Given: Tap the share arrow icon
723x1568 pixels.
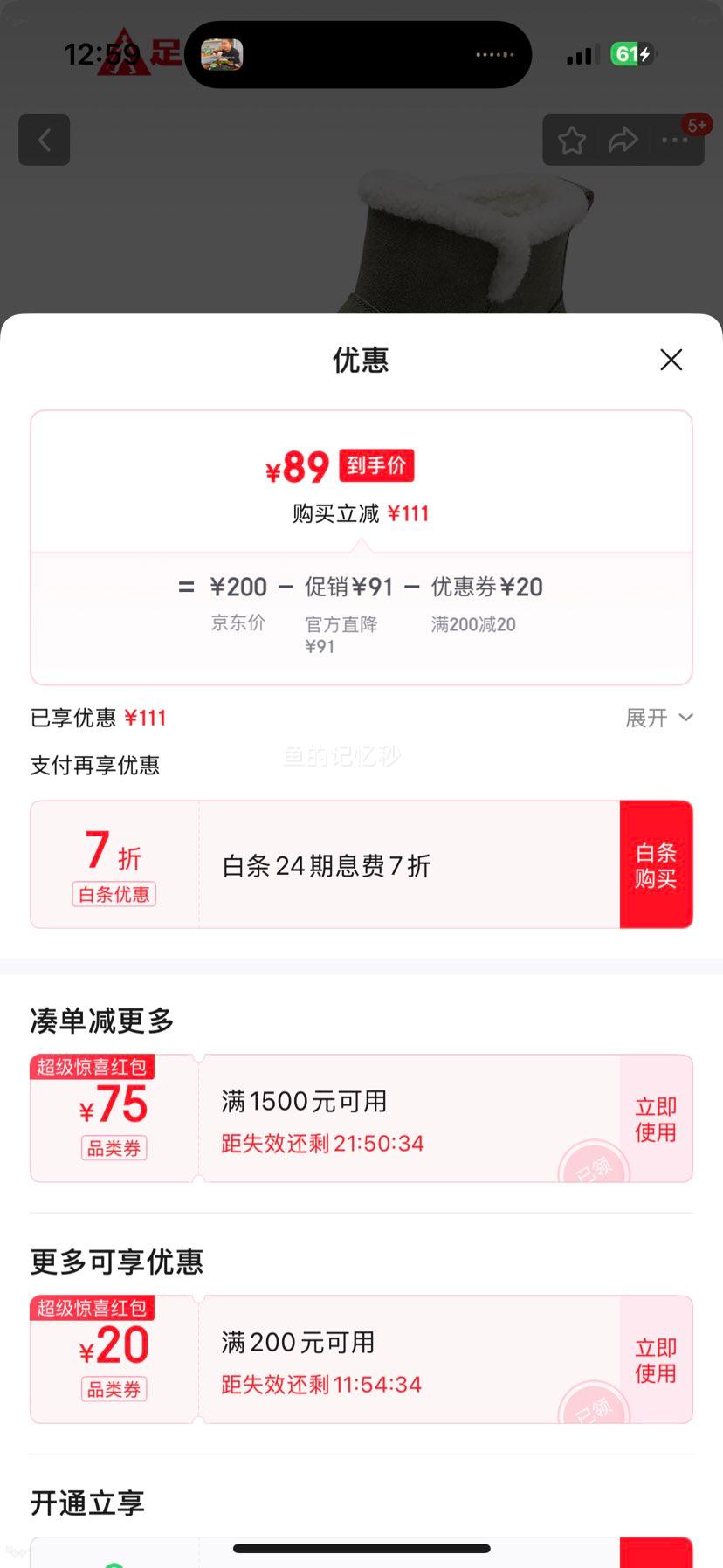Looking at the screenshot, I should click(623, 139).
